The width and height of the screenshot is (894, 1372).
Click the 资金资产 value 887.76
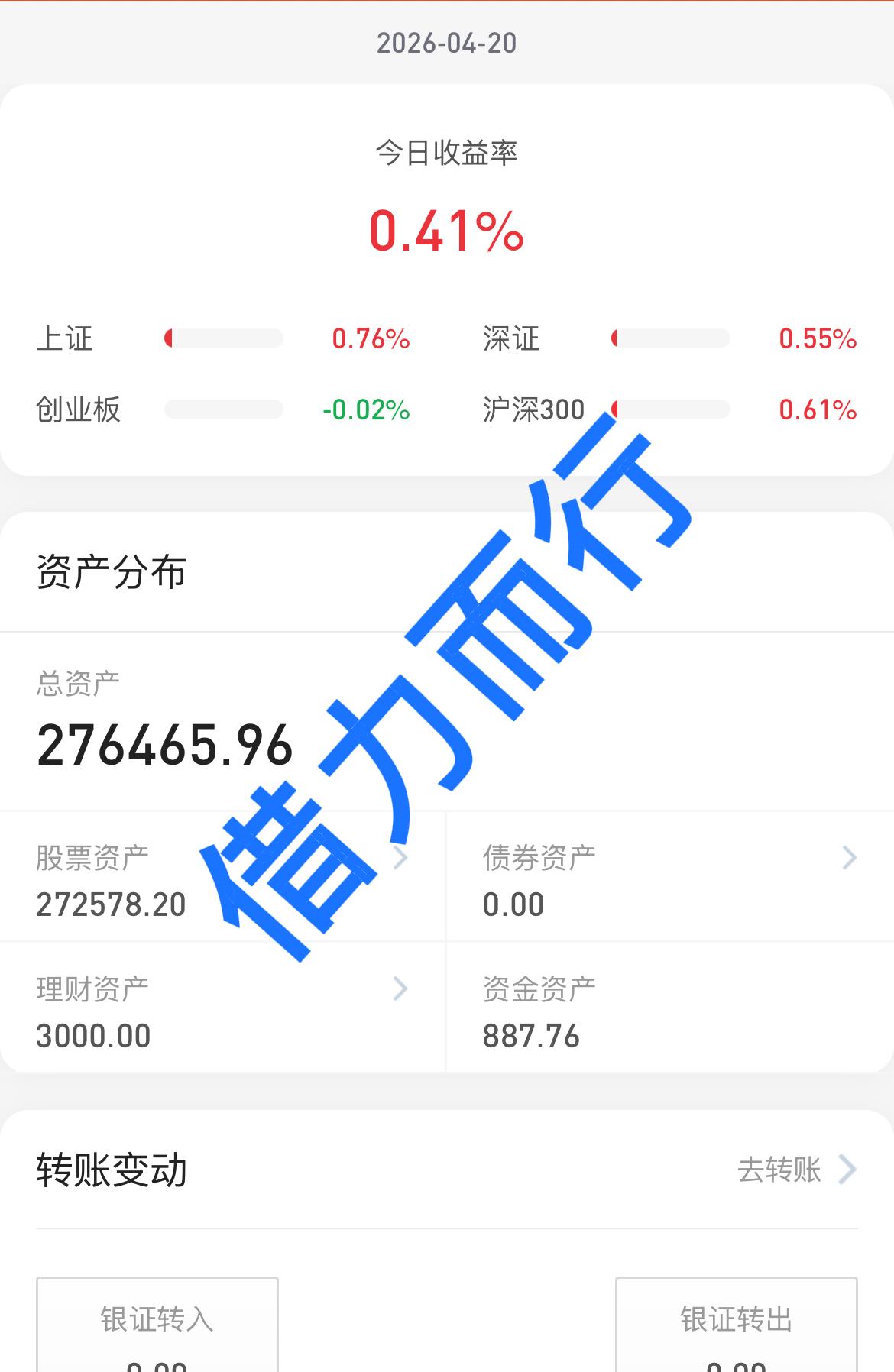point(532,1036)
